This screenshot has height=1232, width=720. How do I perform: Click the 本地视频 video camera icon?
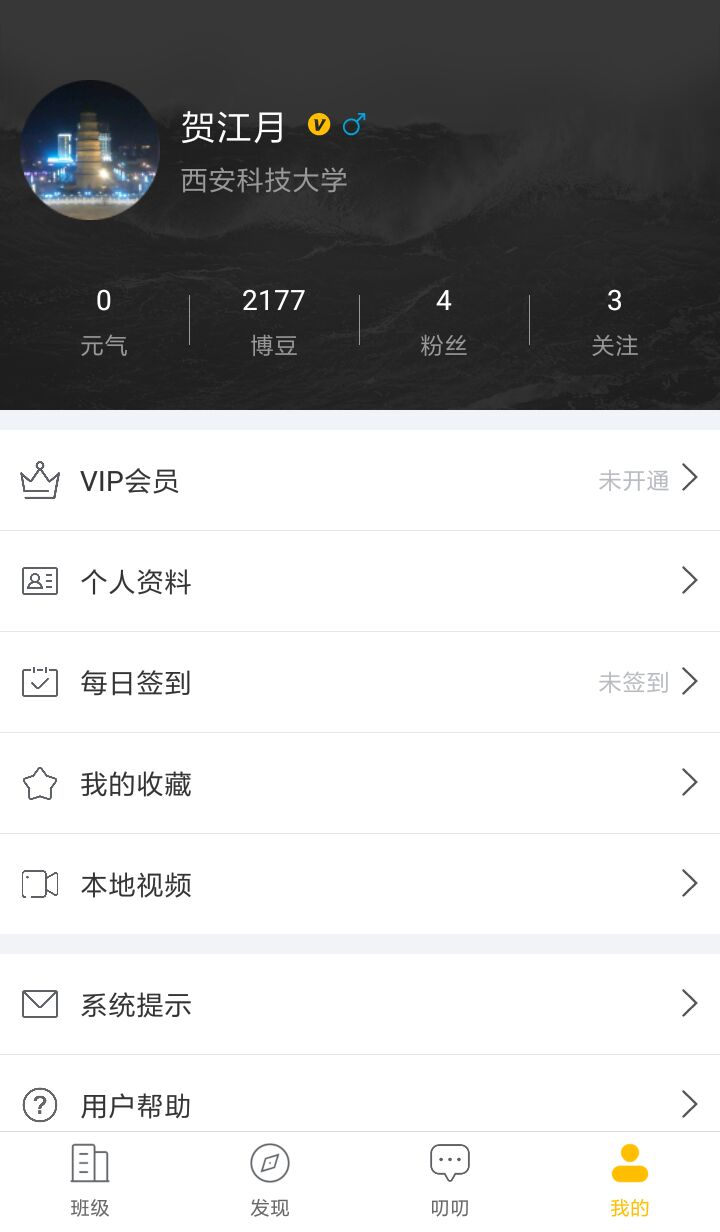point(39,884)
